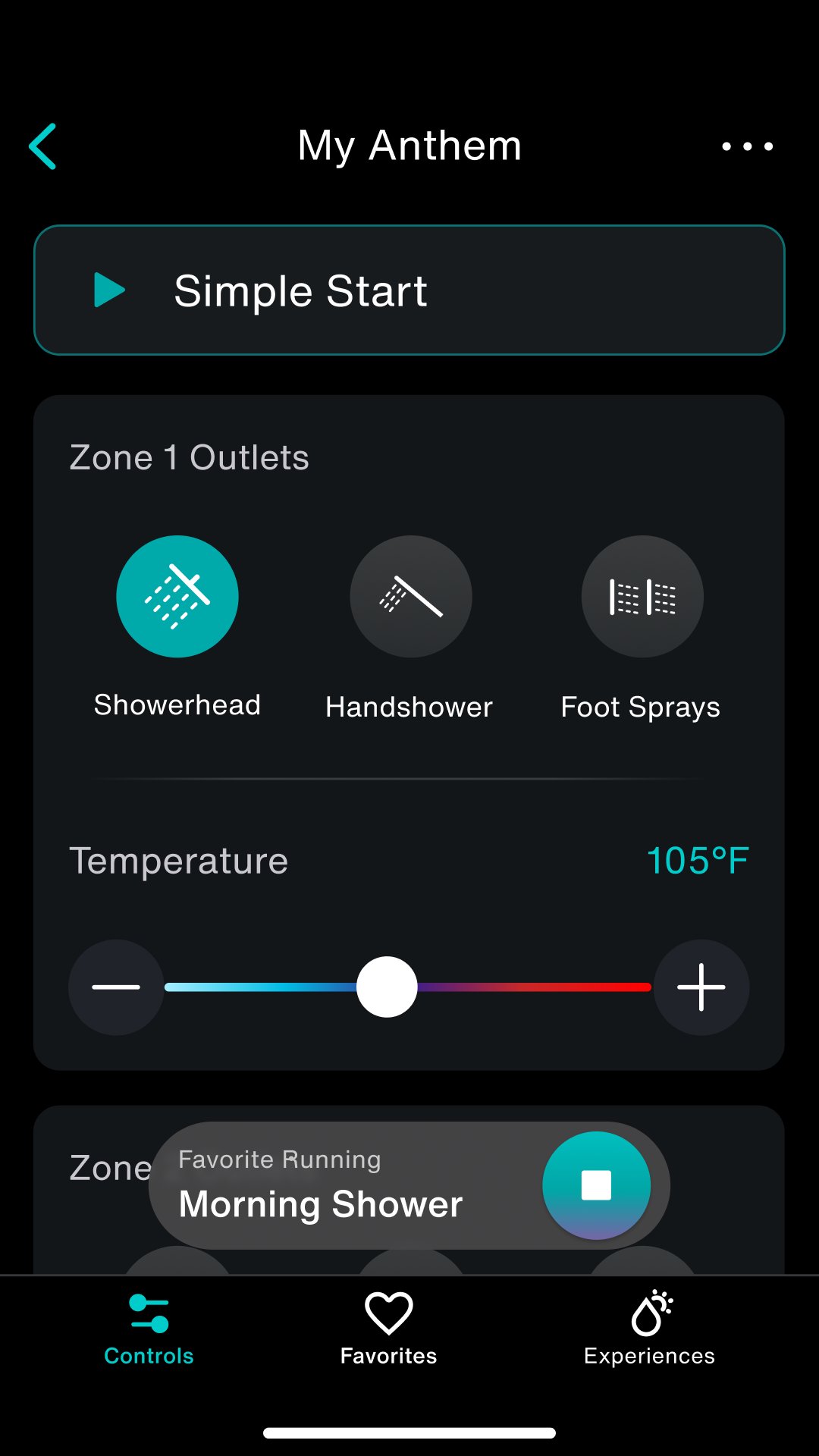819x1456 pixels.
Task: Decrease temperature with the minus button
Action: (x=116, y=987)
